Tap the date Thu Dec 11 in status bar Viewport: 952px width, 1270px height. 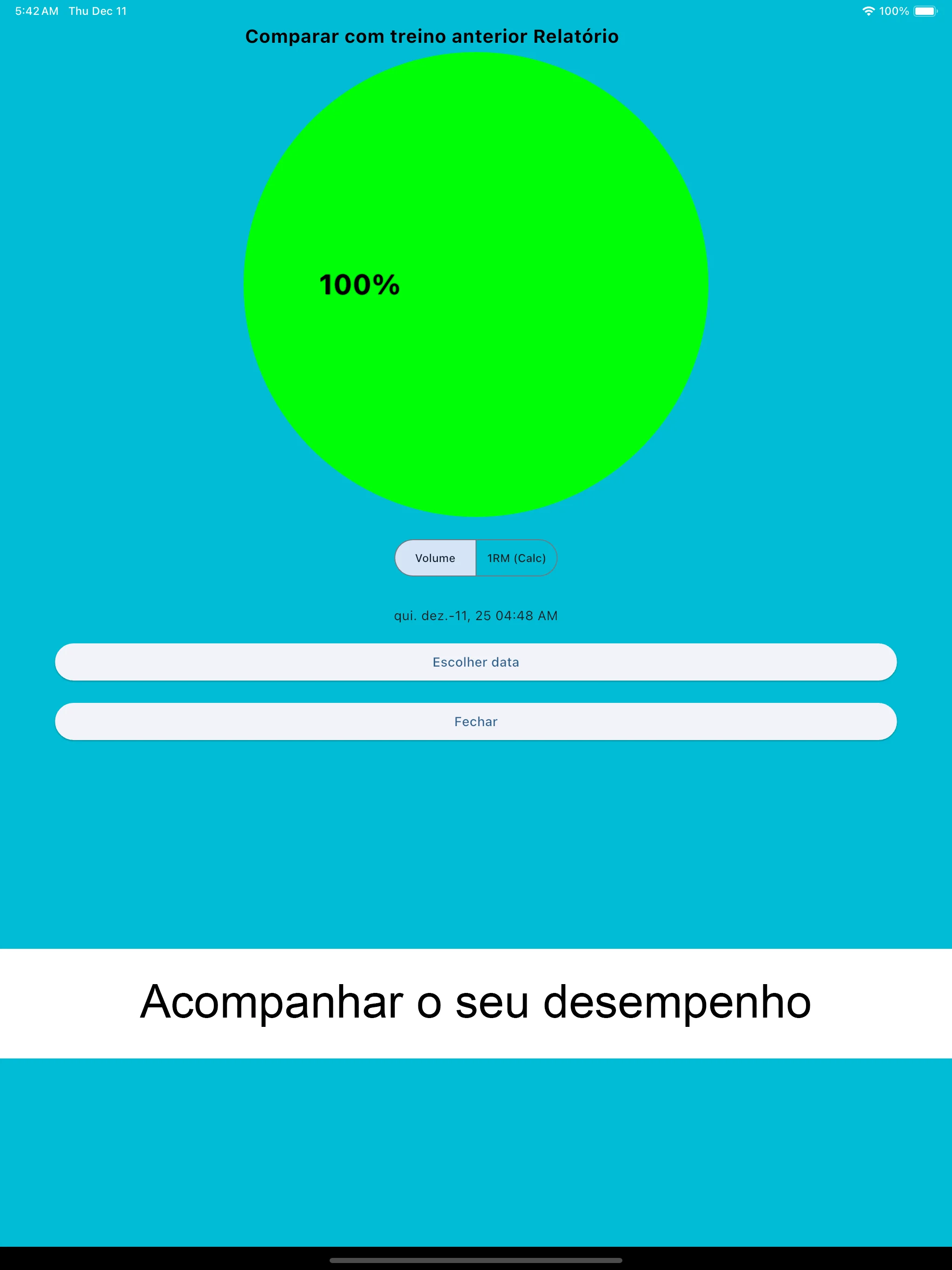click(x=97, y=10)
